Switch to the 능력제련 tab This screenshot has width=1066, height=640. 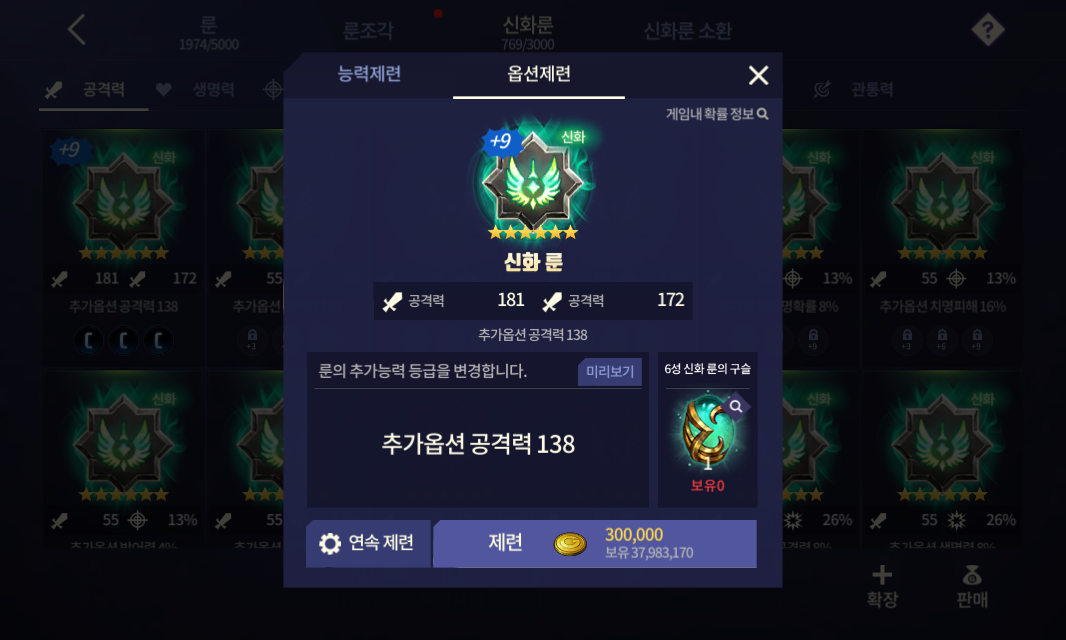click(369, 74)
